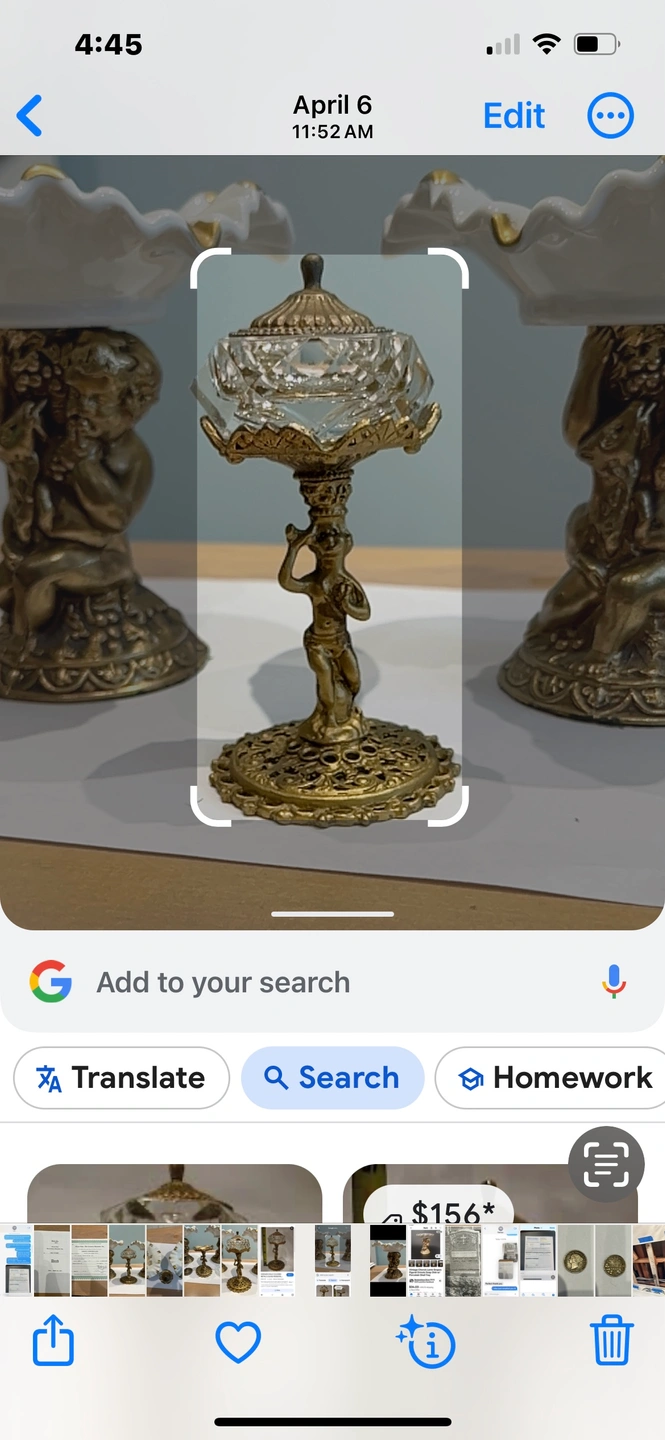Favorite the photo with the heart
This screenshot has width=665, height=1440.
coord(238,1341)
